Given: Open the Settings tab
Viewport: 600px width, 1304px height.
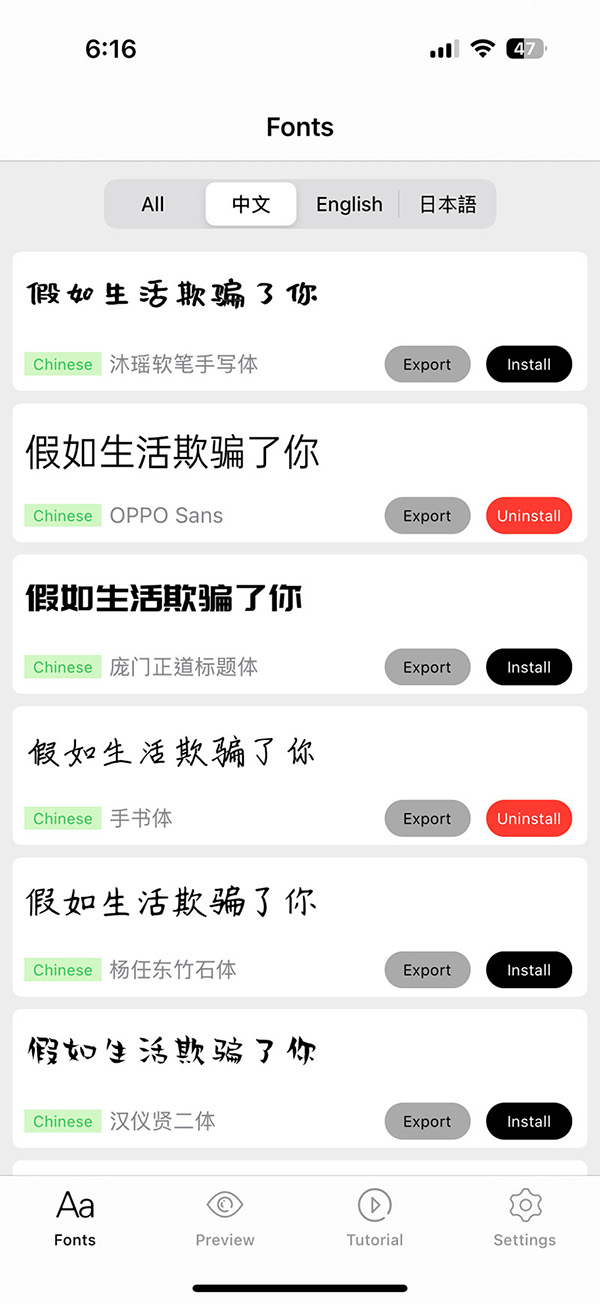Looking at the screenshot, I should point(524,1218).
